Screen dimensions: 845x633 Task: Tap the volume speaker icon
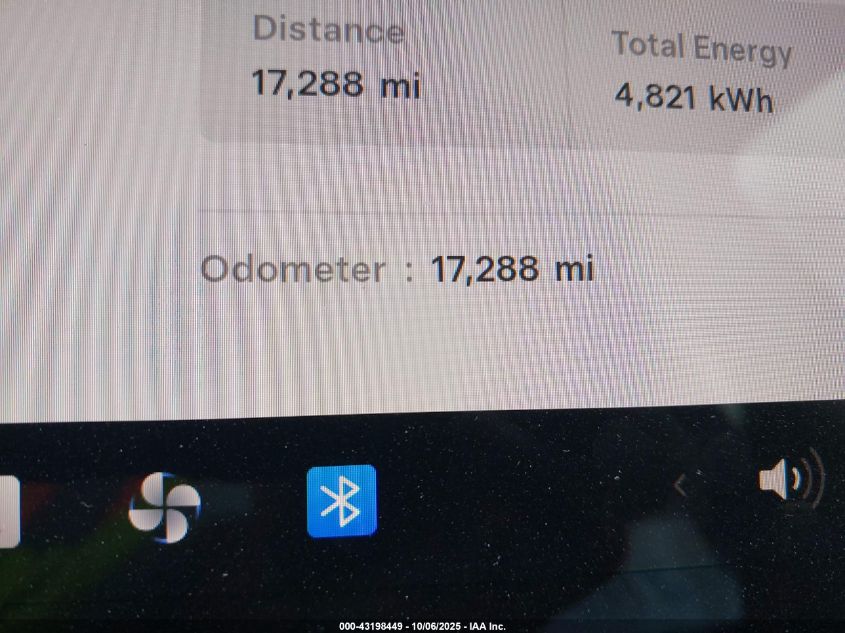789,480
